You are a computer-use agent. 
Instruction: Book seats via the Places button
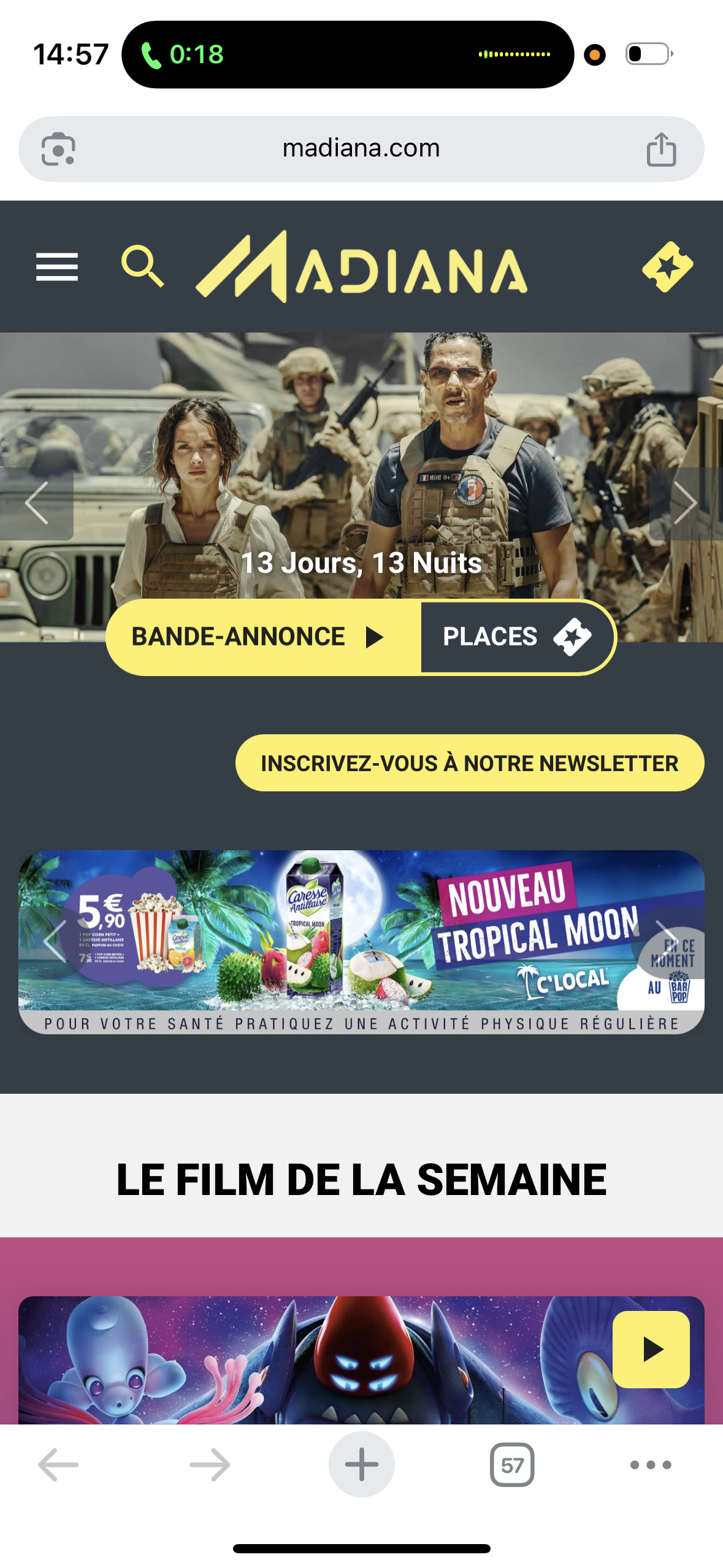[x=517, y=637]
